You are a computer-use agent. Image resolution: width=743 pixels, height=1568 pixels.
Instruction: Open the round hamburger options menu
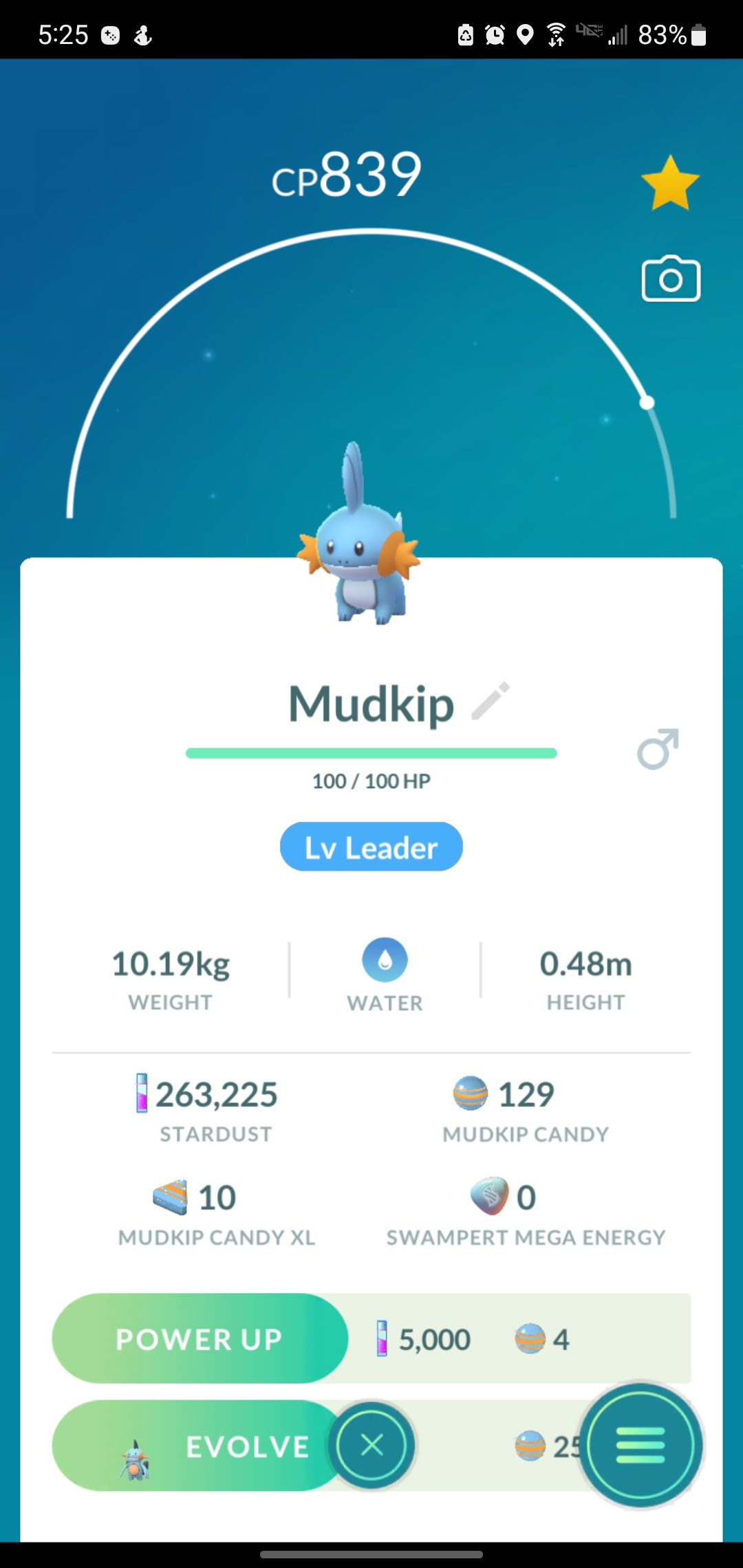click(640, 1445)
